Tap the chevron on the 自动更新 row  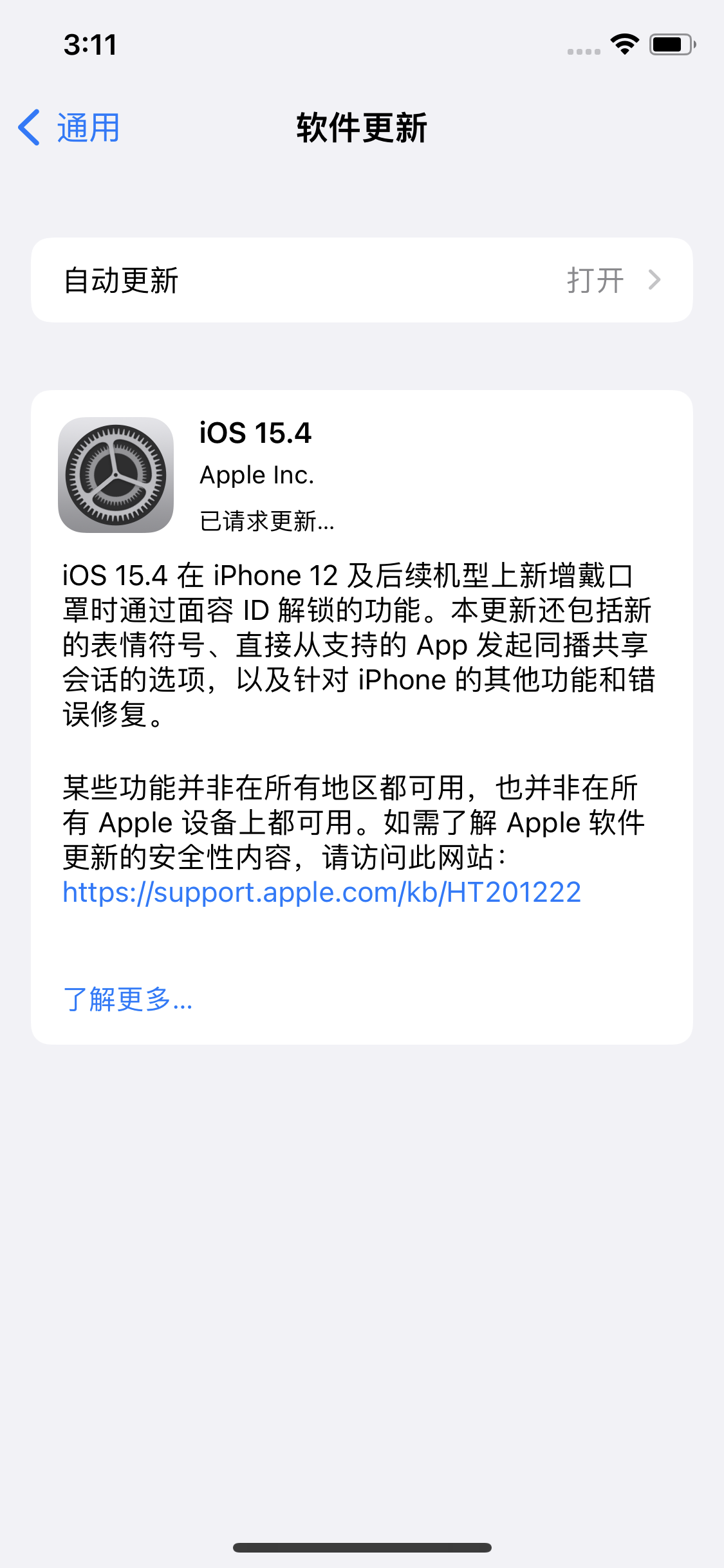point(656,279)
